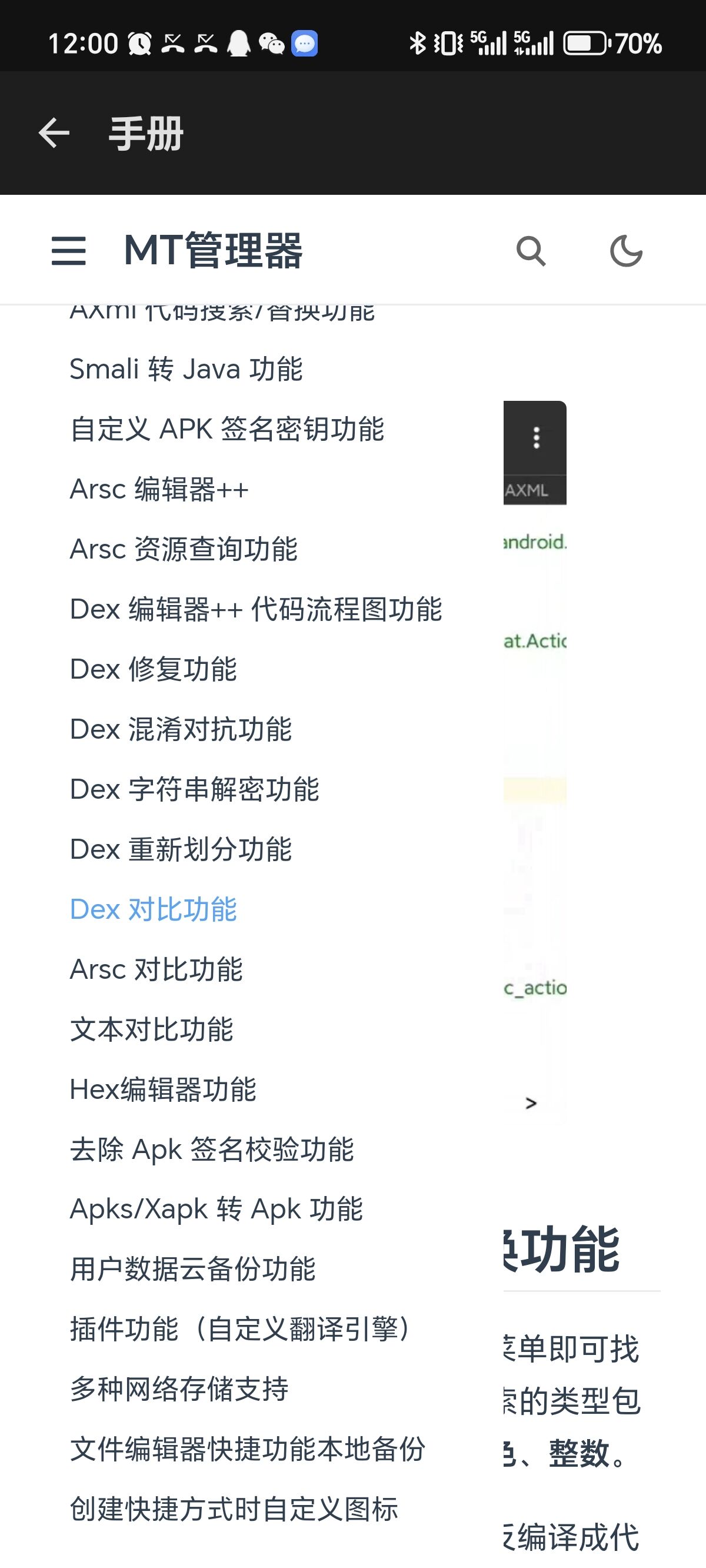Open Dex 编辑器++ 代码流程图功能
This screenshot has width=706, height=1568.
pyautogui.click(x=257, y=609)
